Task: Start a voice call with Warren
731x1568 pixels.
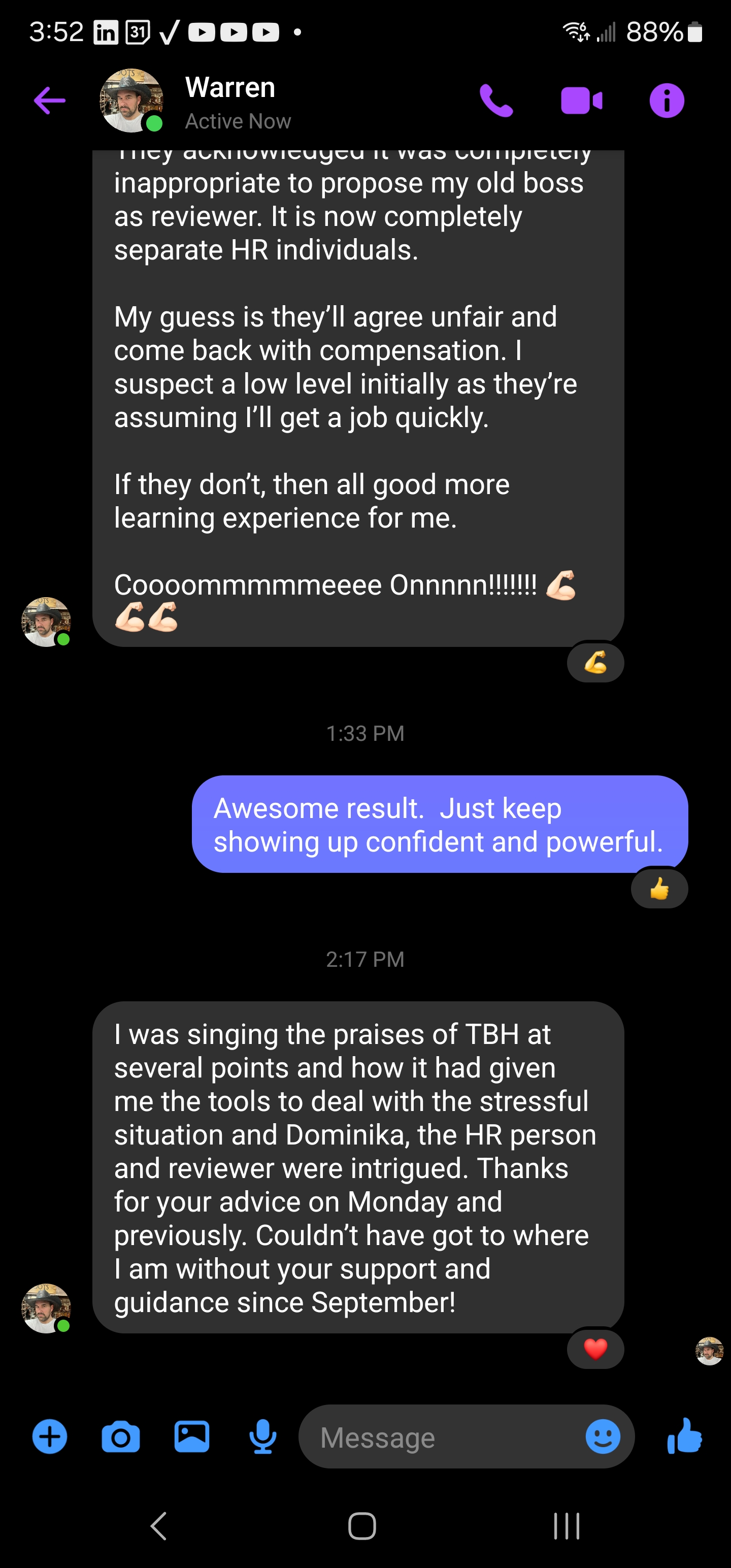Action: pyautogui.click(x=496, y=101)
